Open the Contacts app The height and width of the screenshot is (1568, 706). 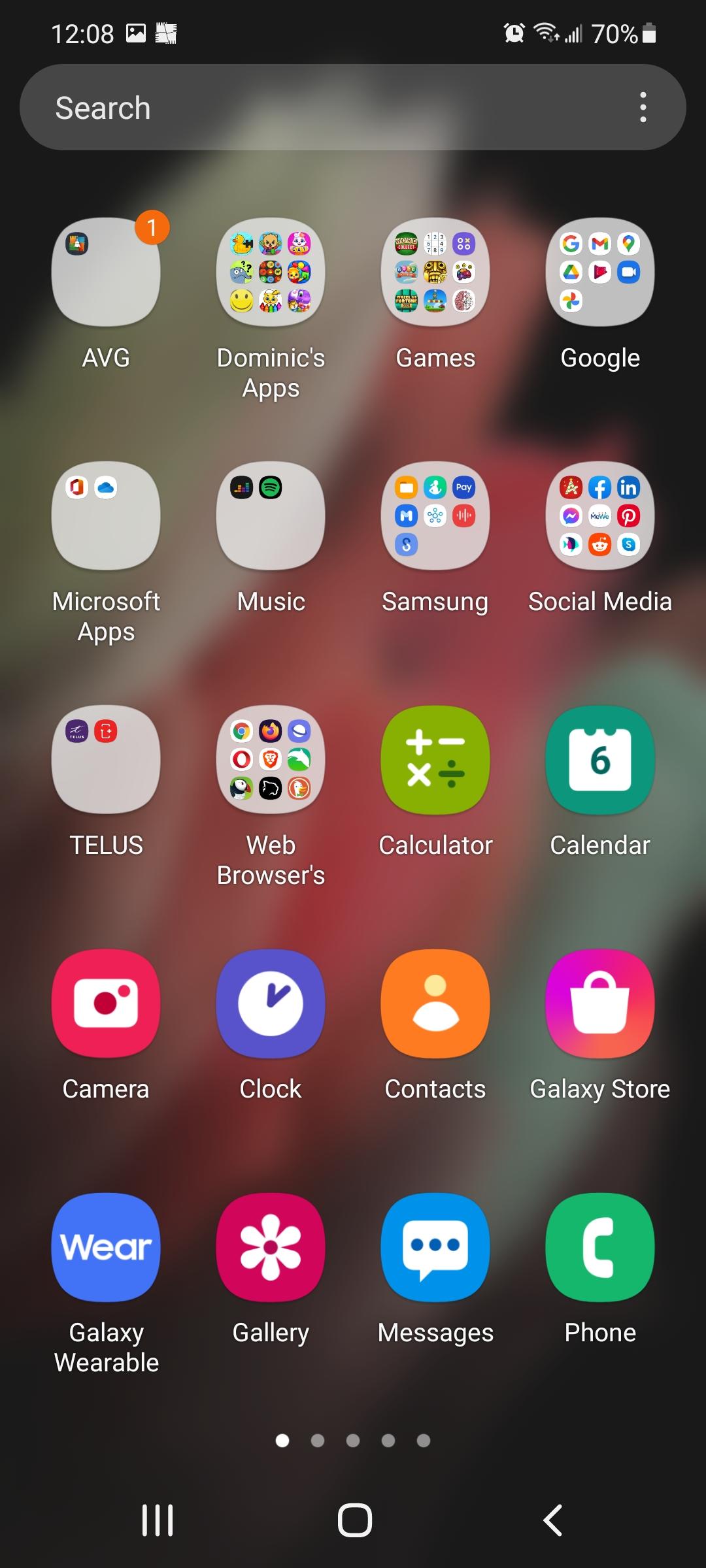coord(435,1004)
